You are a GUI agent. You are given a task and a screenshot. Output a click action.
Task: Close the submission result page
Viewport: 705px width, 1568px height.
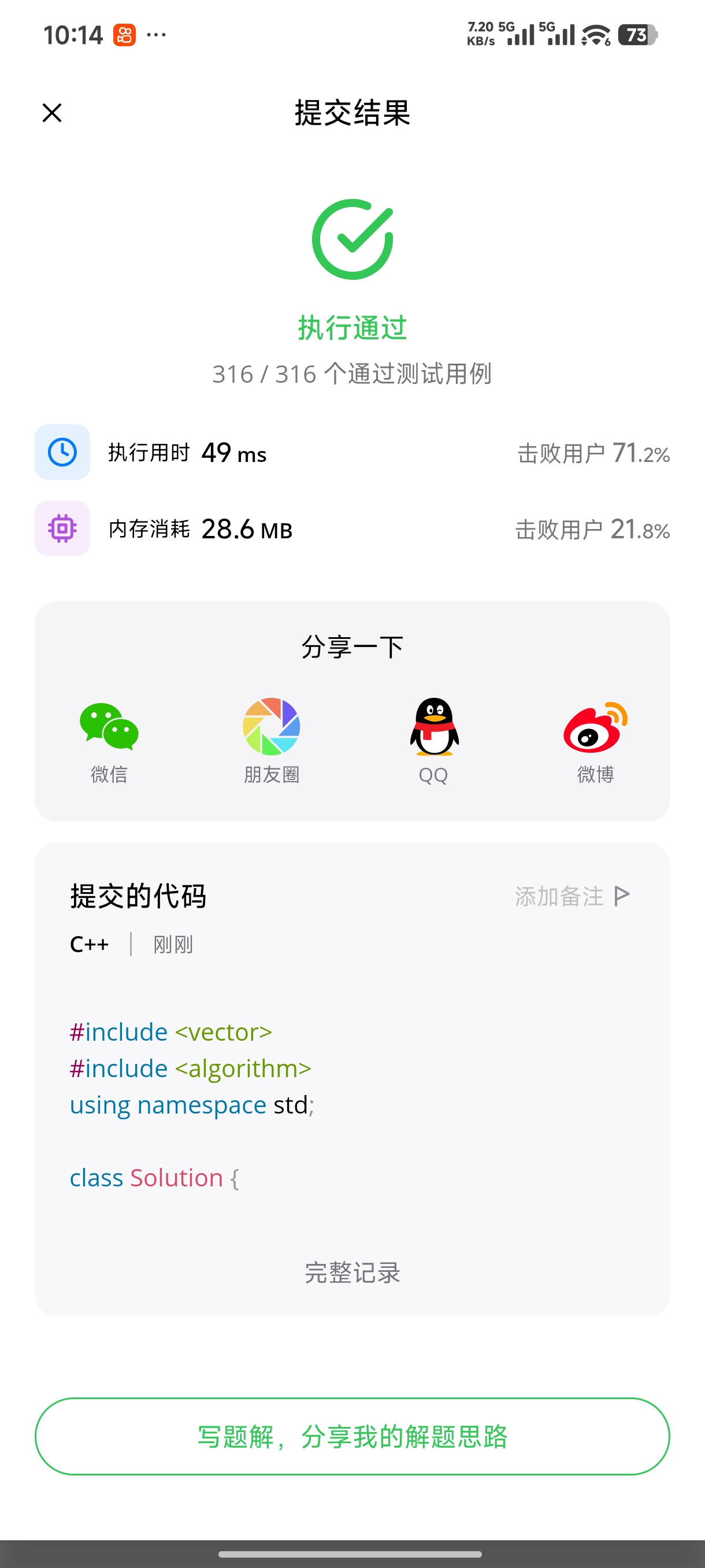click(51, 113)
